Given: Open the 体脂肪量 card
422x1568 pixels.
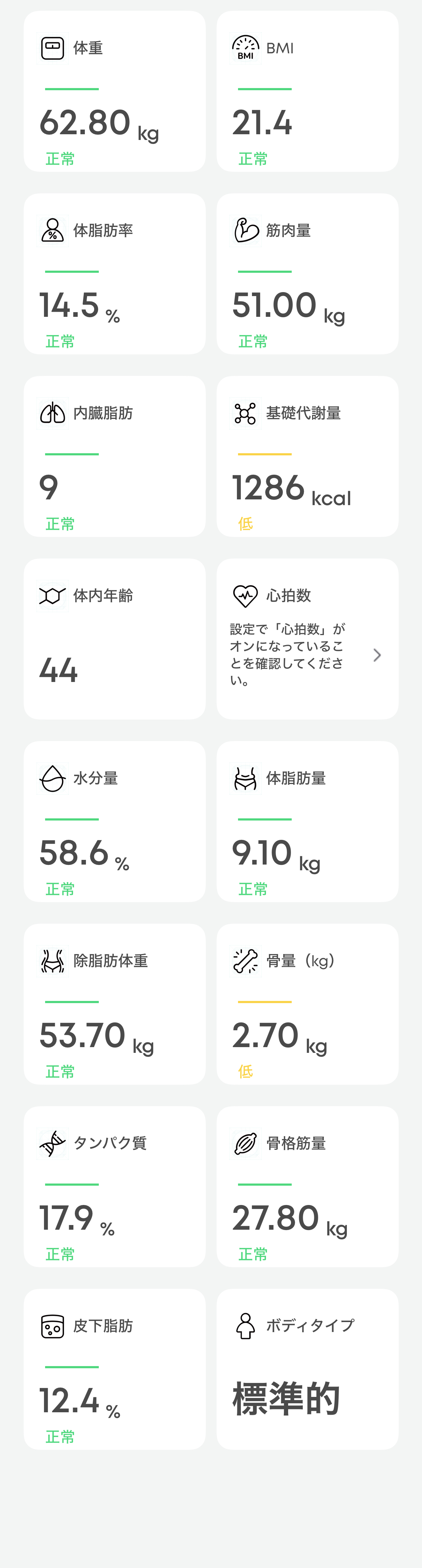Looking at the screenshot, I should pos(307,822).
